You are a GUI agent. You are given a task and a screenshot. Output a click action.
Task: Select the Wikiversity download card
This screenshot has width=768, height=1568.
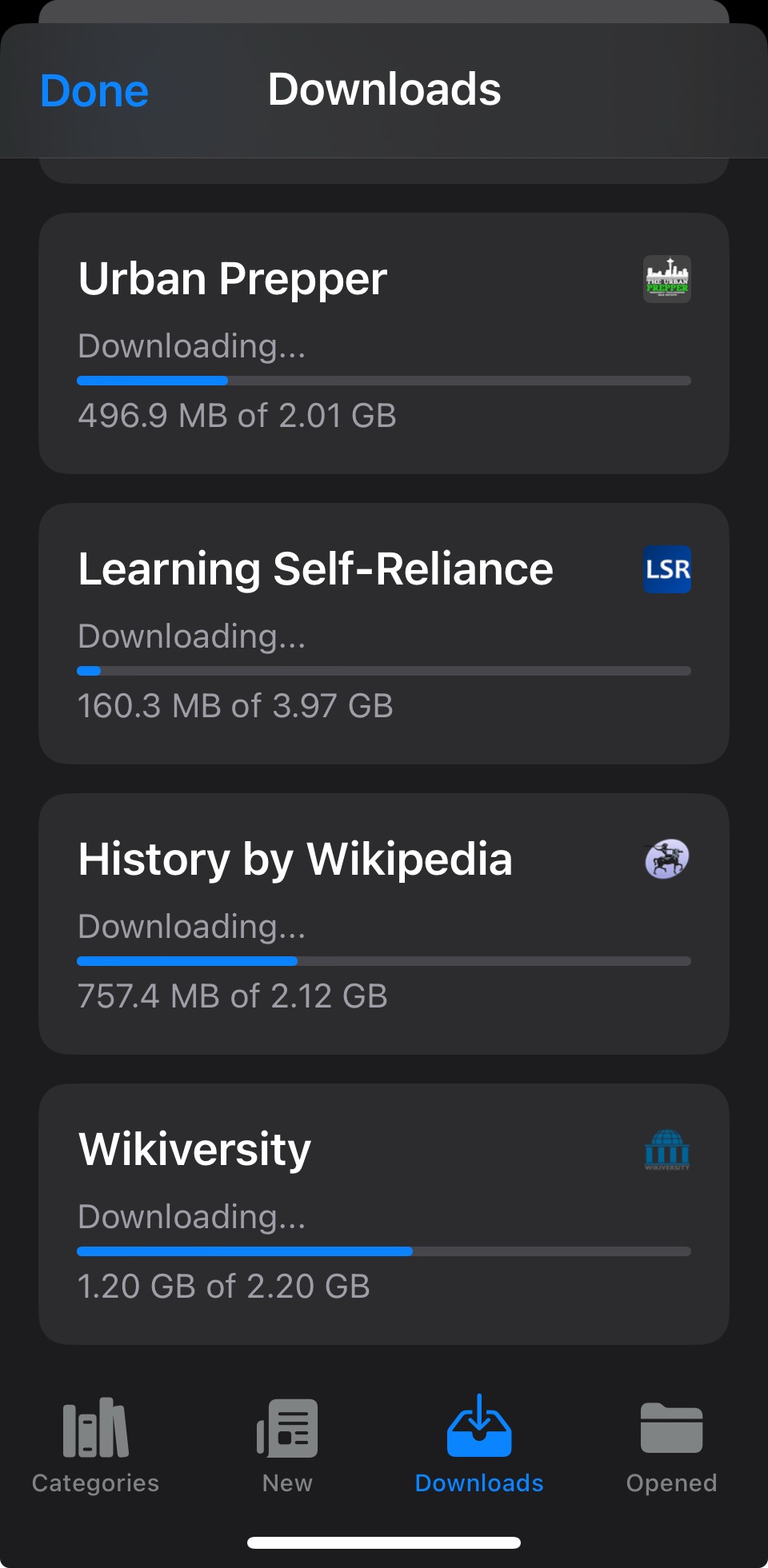tap(384, 1214)
